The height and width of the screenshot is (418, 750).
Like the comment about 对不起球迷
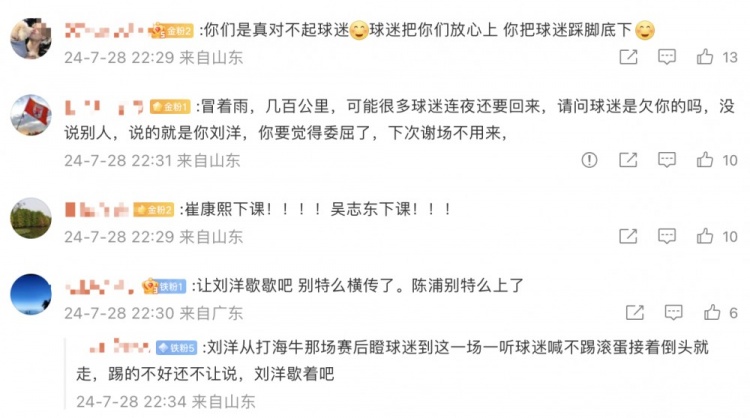705,57
